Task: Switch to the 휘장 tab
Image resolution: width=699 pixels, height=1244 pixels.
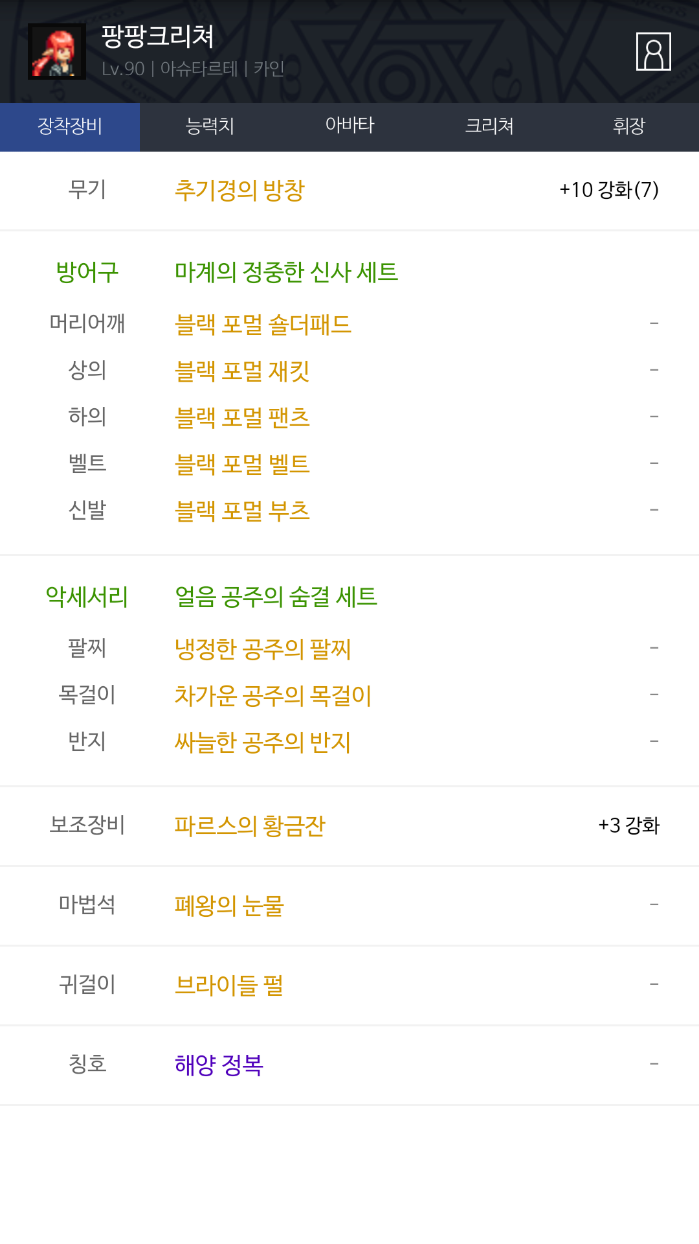Action: (x=629, y=126)
